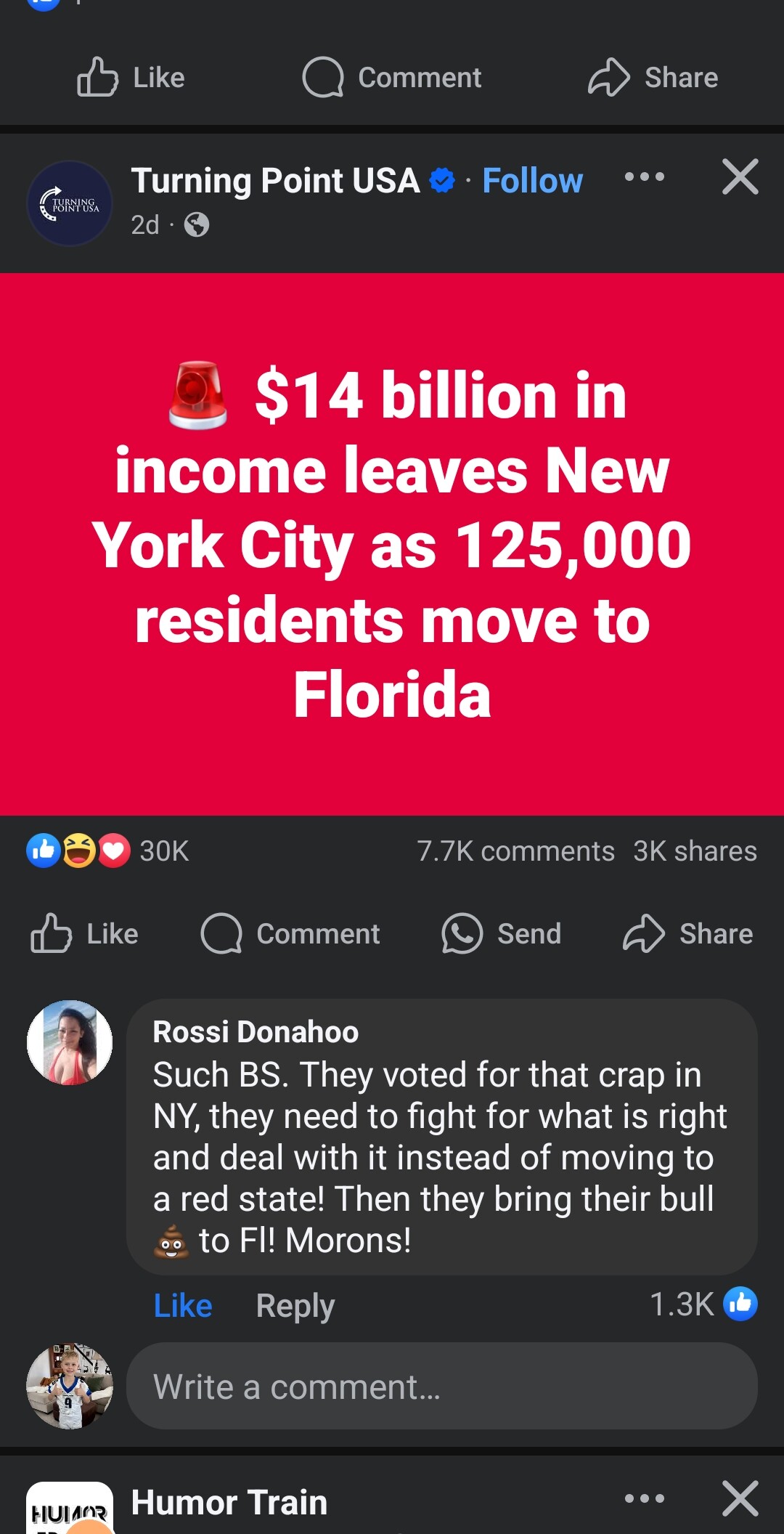Like the post at the top
784x1534 pixels.
click(x=131, y=77)
